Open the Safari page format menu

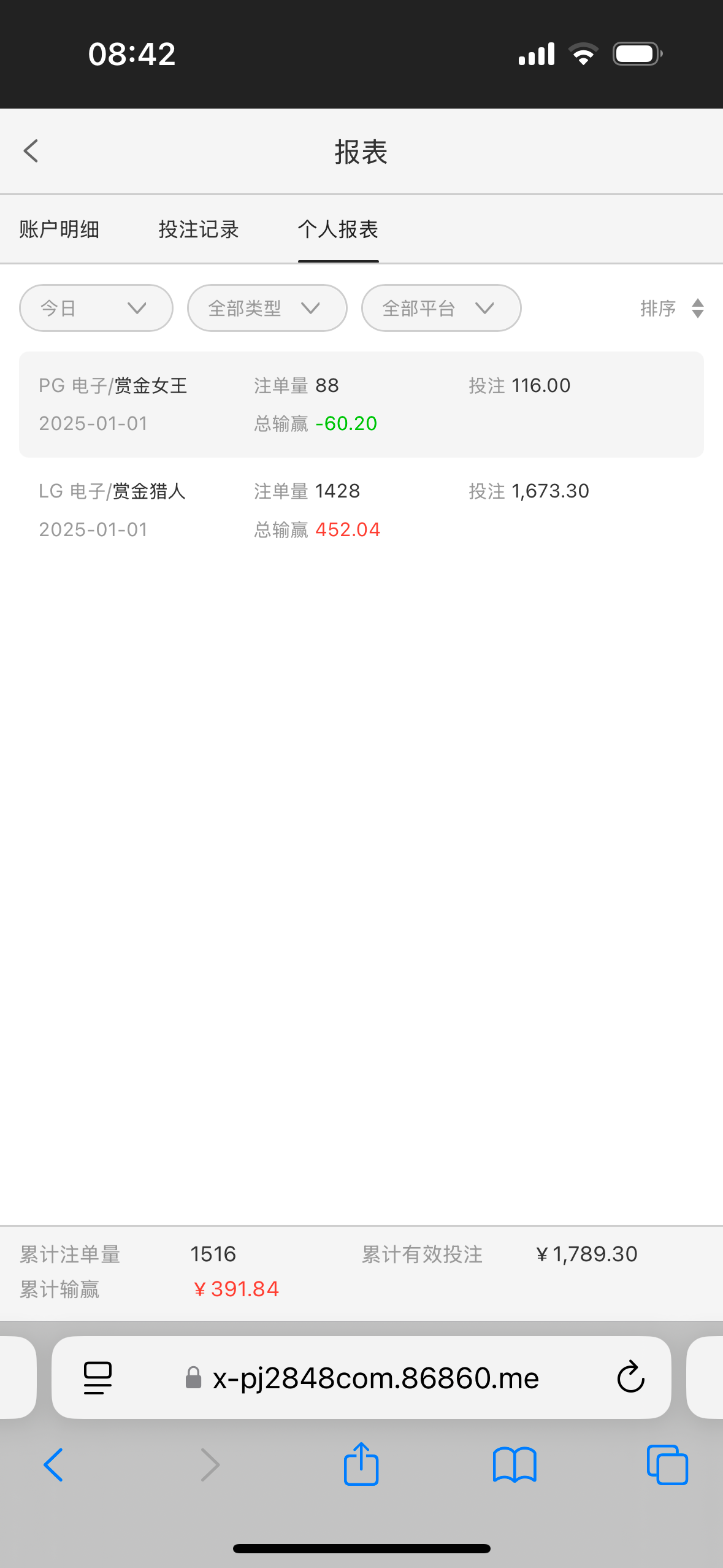click(x=98, y=1378)
